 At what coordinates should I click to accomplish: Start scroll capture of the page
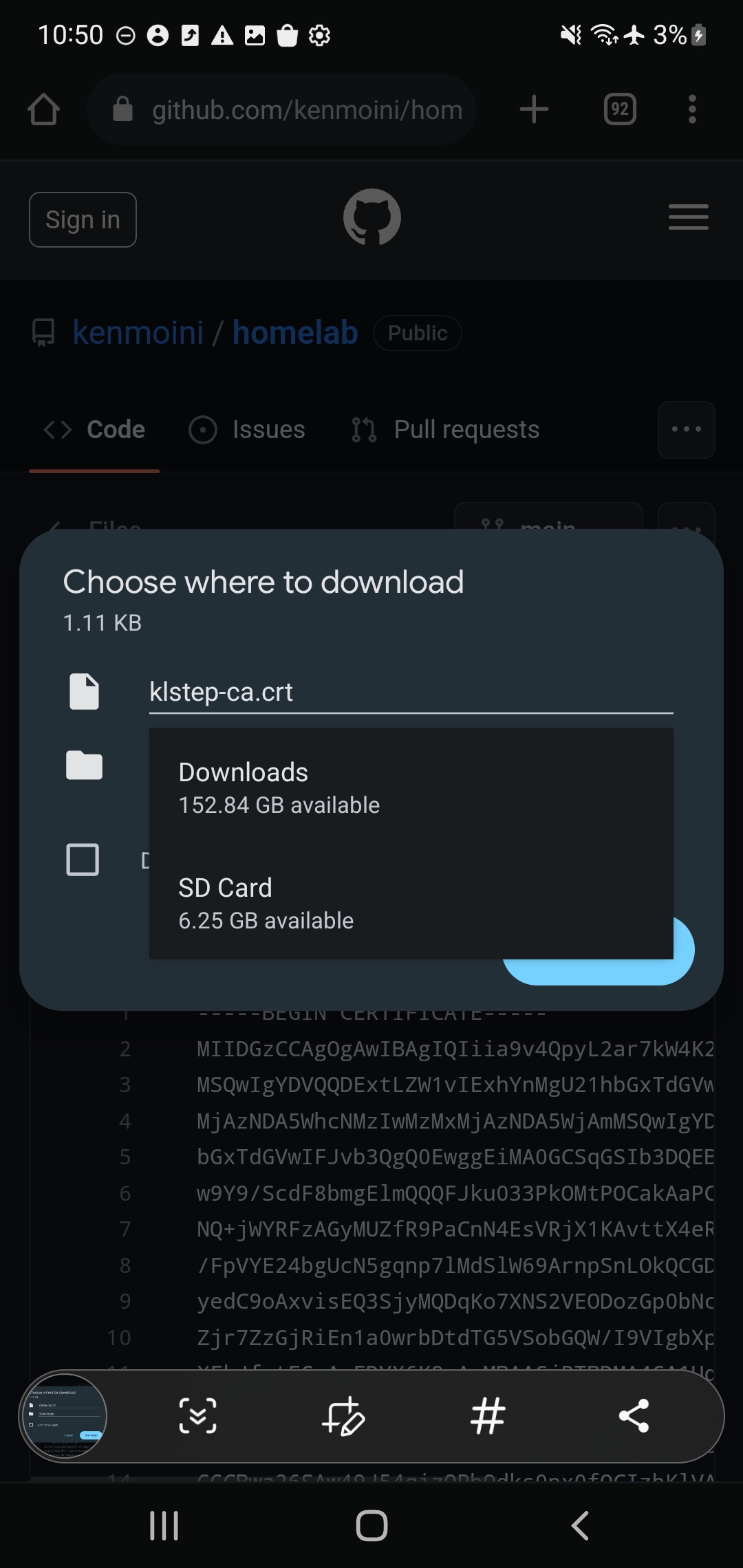[x=198, y=1416]
